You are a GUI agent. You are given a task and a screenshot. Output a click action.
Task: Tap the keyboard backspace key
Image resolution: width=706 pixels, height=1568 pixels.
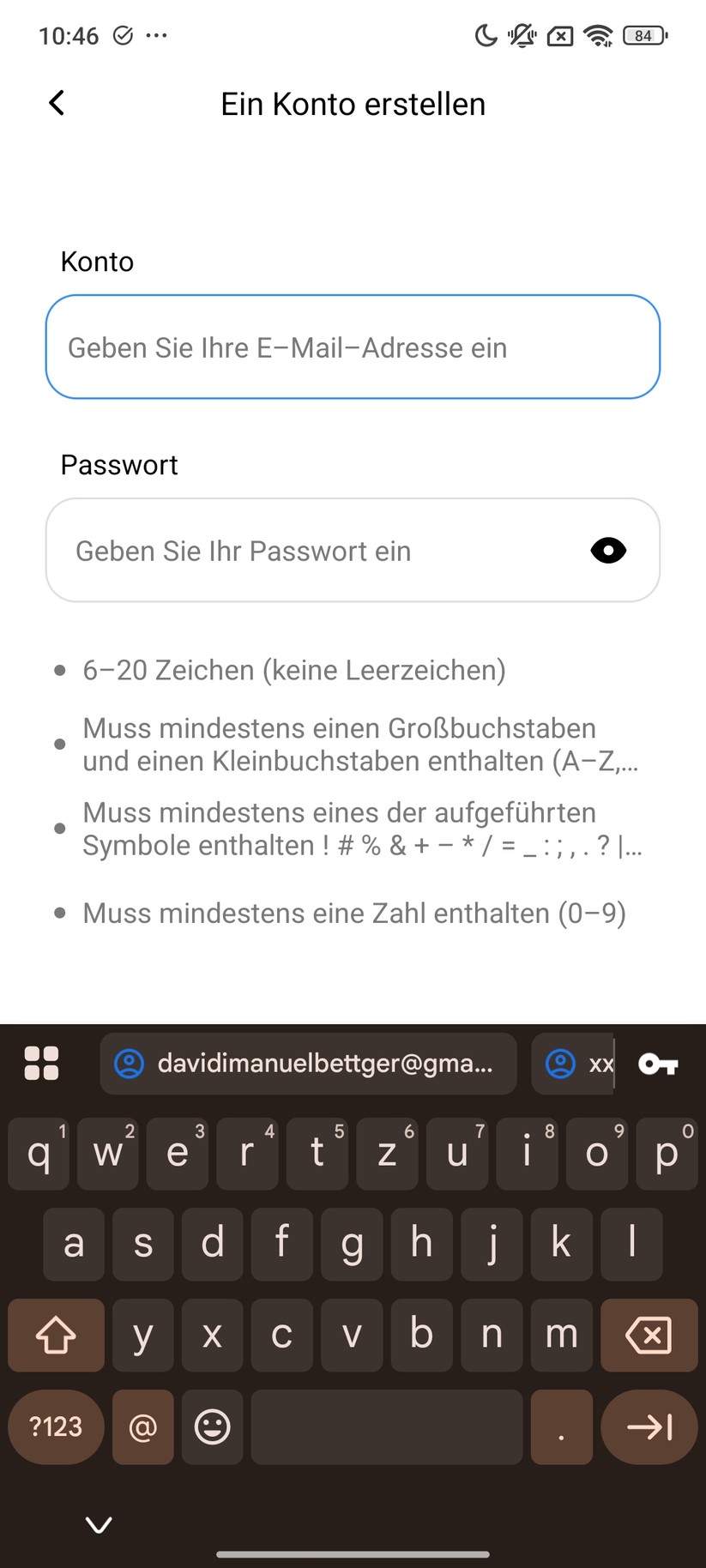point(649,1335)
